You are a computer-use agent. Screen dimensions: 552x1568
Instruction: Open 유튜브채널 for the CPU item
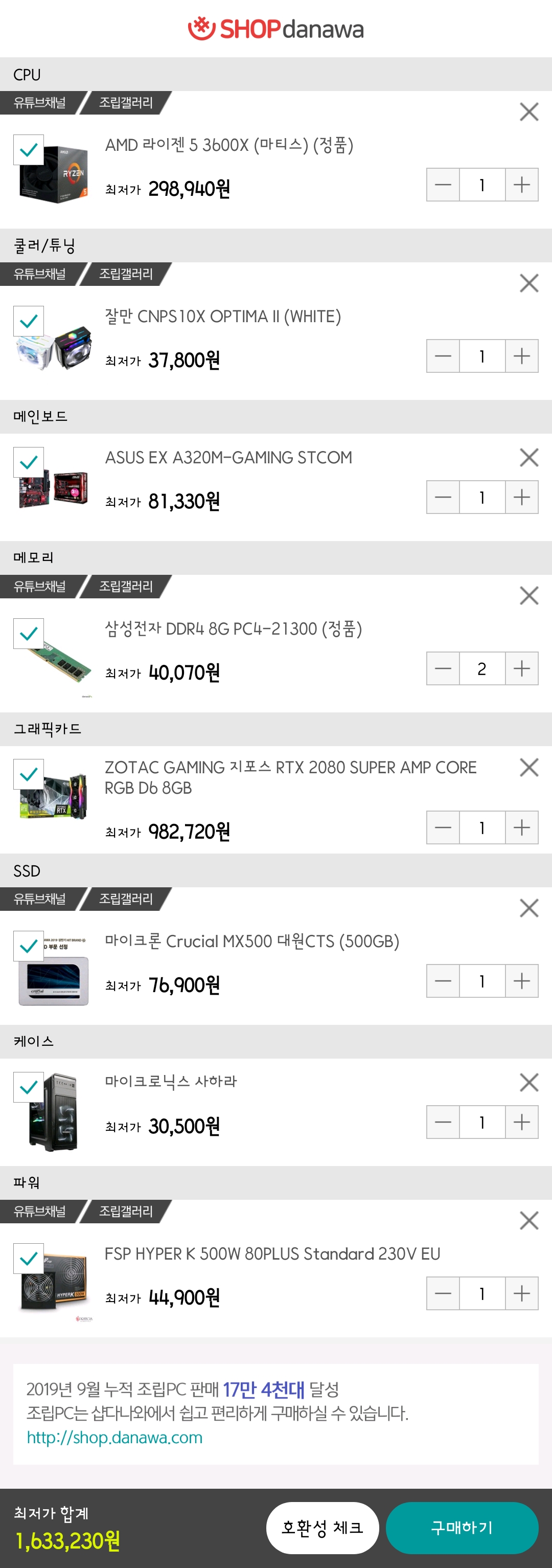(x=39, y=103)
